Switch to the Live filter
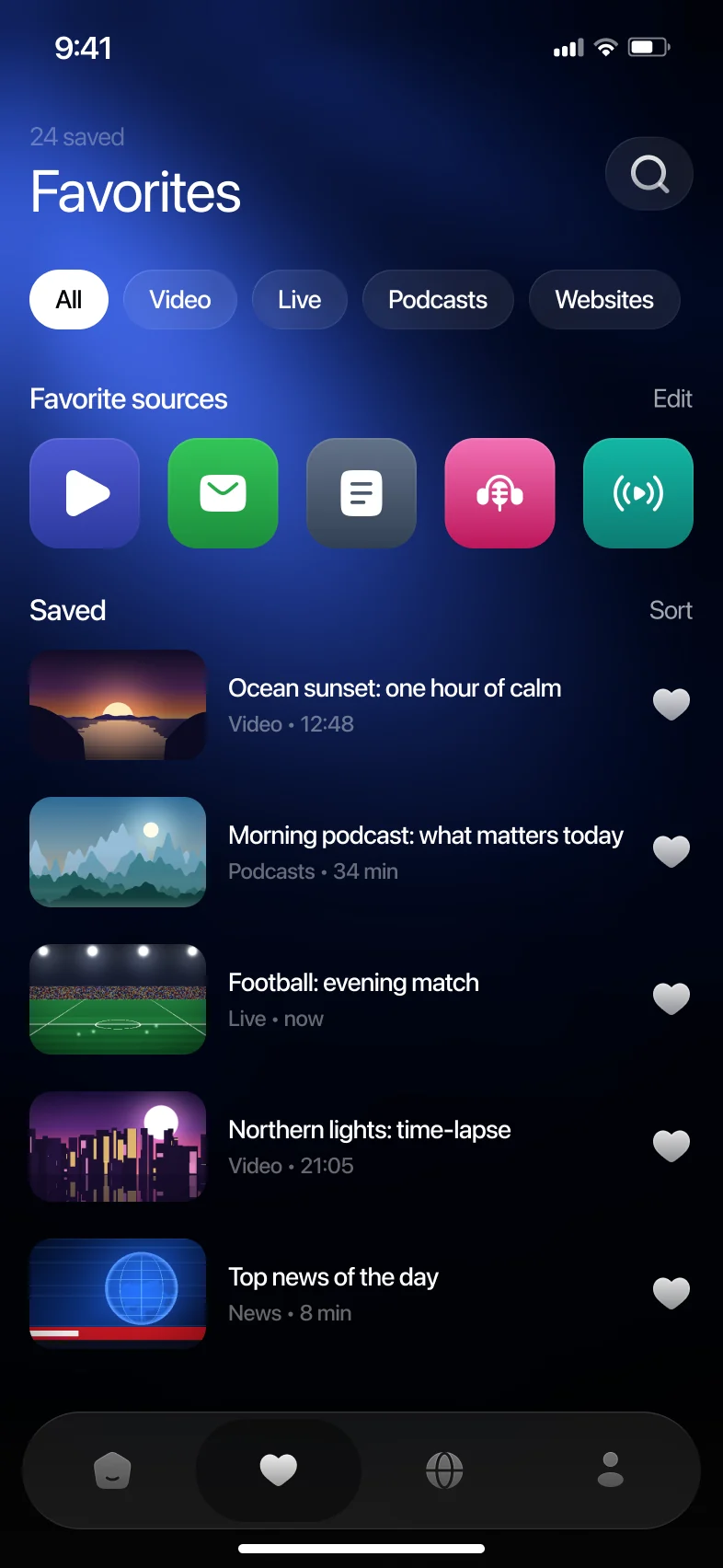Screen dimensions: 723x1568 coord(300,300)
